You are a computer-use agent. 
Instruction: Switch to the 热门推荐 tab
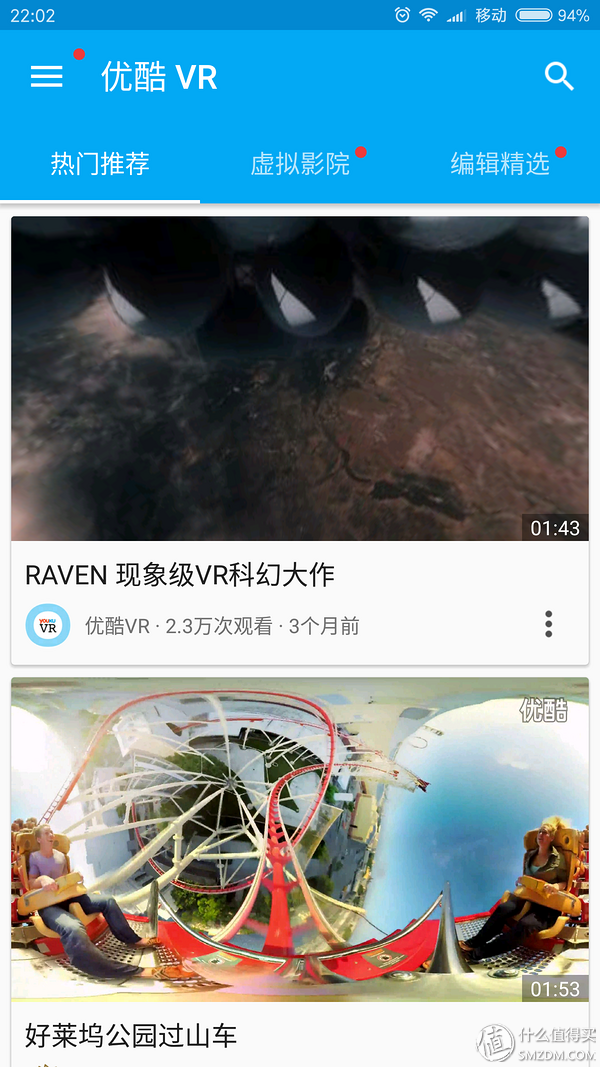point(100,164)
